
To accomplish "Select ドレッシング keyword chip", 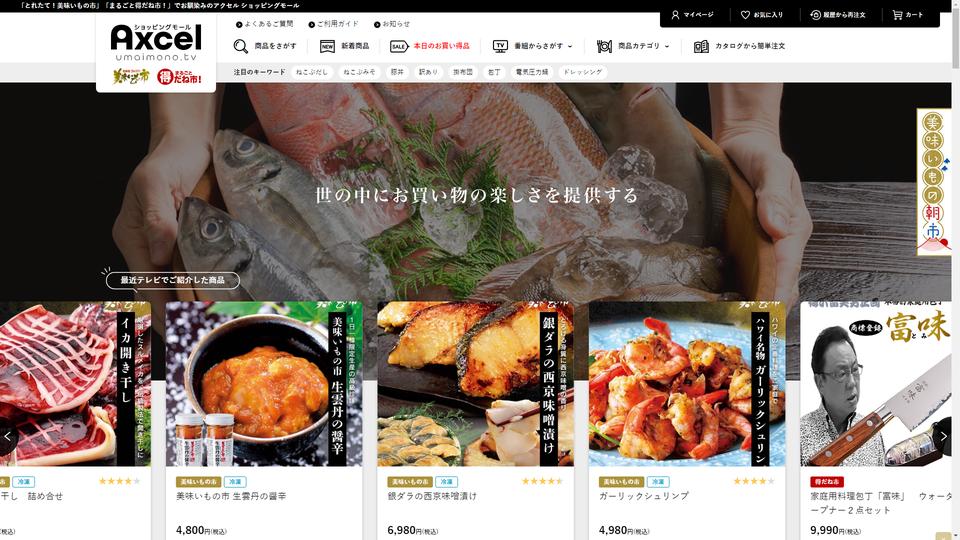I will [582, 72].
